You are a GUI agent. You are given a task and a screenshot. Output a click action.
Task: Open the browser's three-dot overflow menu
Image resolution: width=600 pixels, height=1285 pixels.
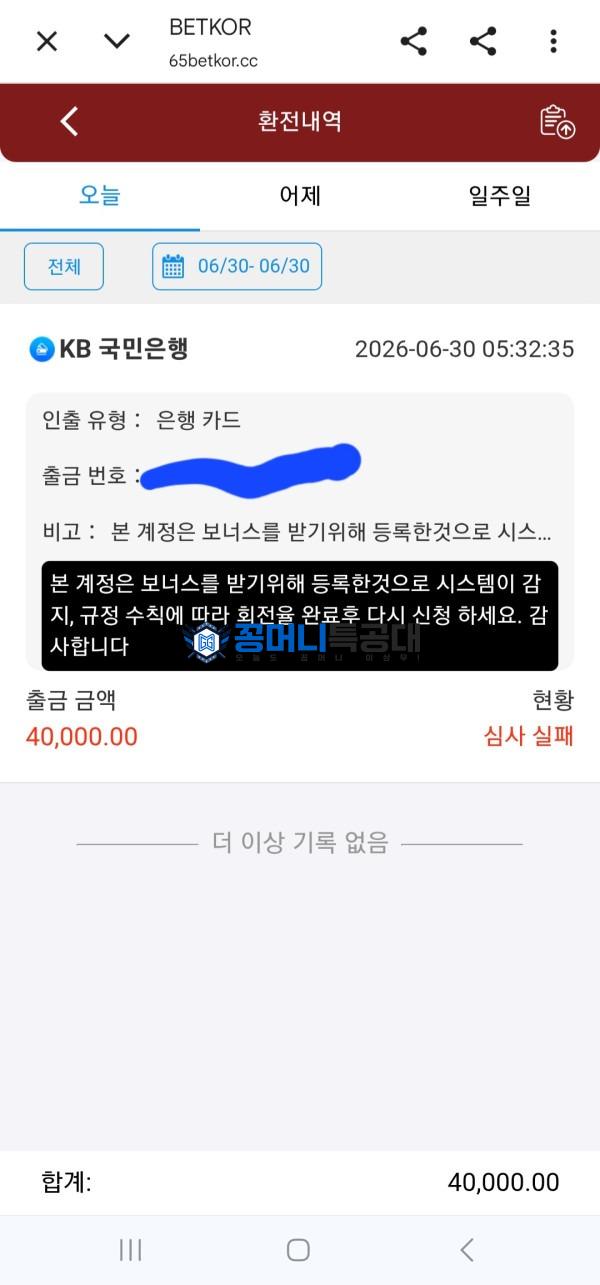click(x=553, y=41)
